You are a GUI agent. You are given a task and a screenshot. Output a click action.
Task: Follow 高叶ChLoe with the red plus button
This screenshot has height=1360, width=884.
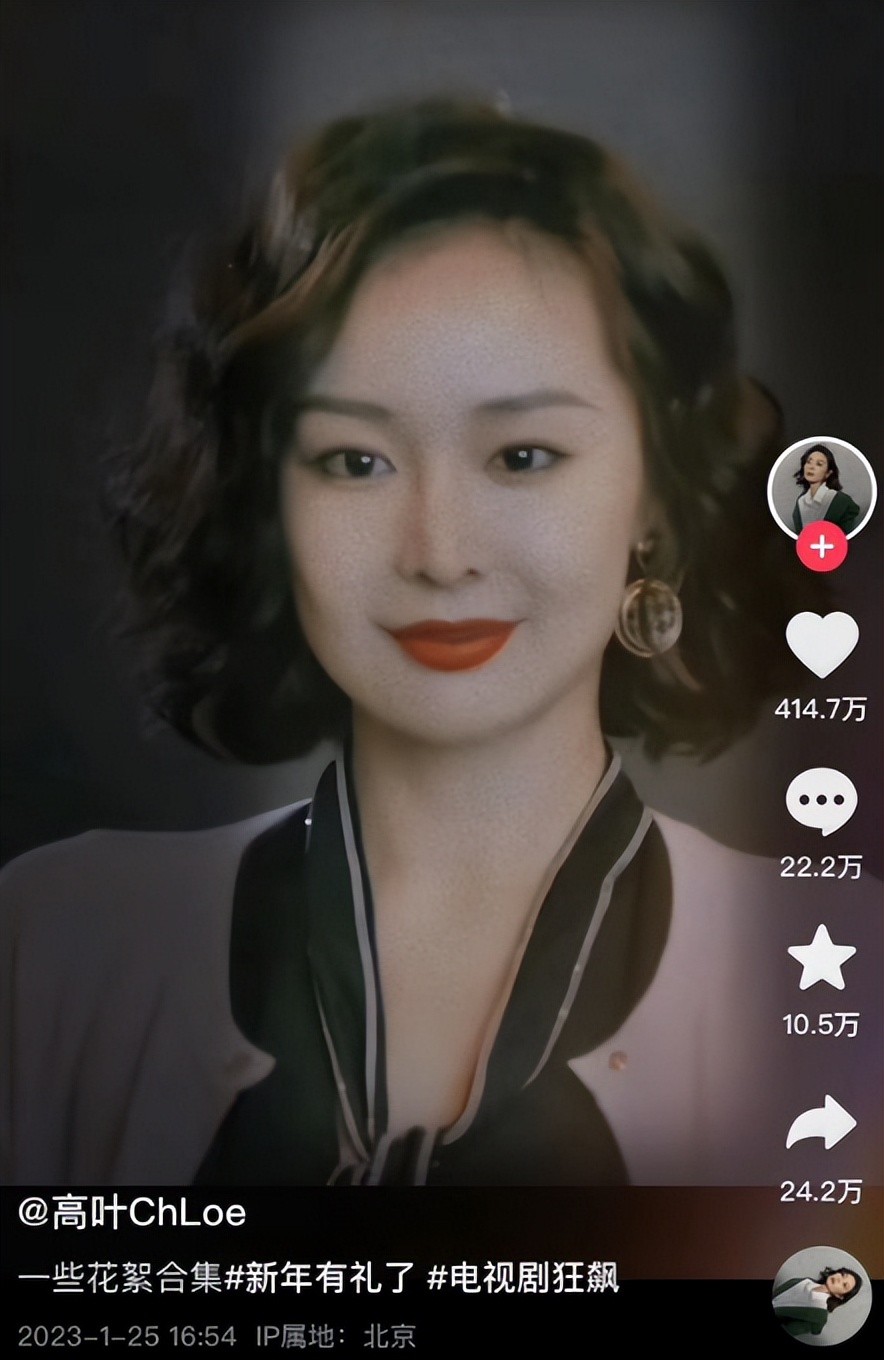(820, 546)
